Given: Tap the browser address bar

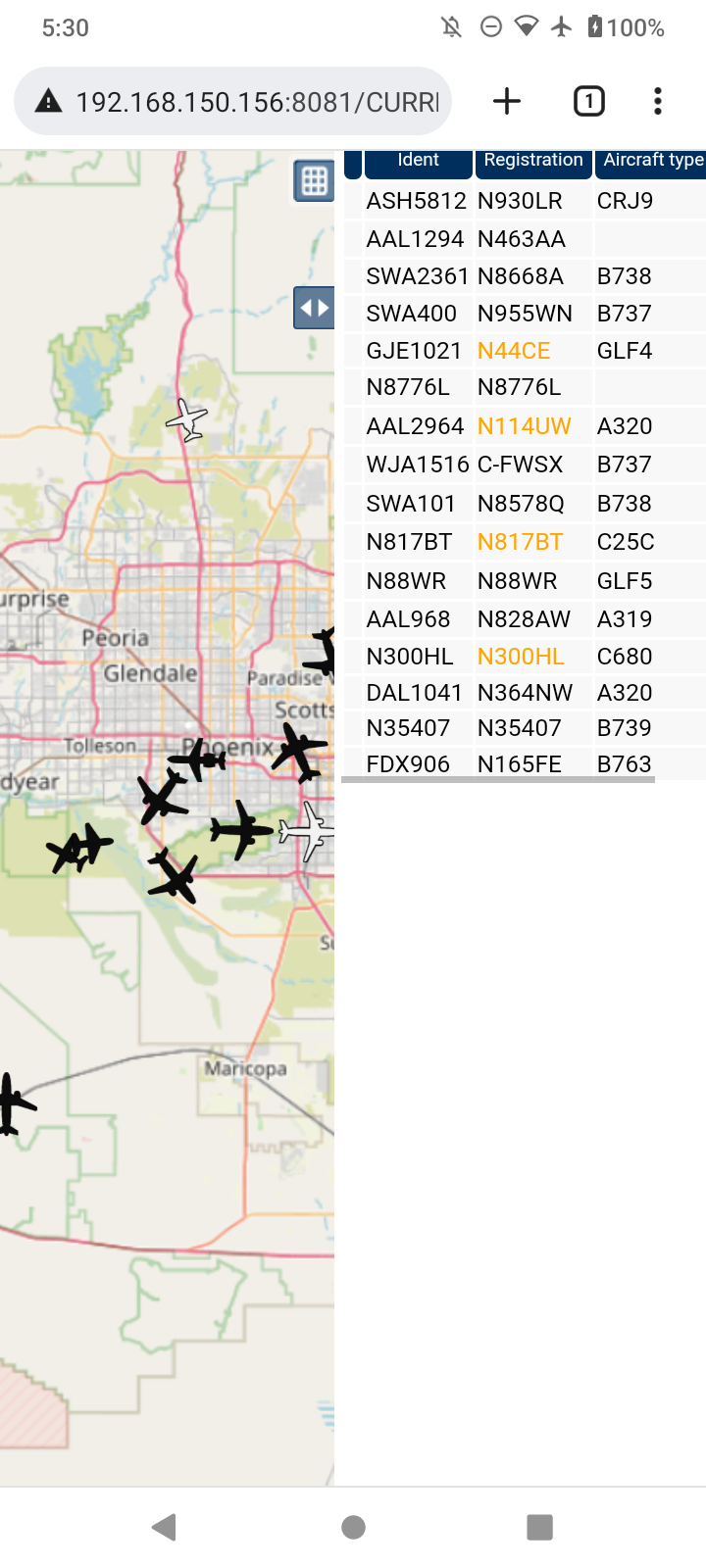Looking at the screenshot, I should click(232, 101).
